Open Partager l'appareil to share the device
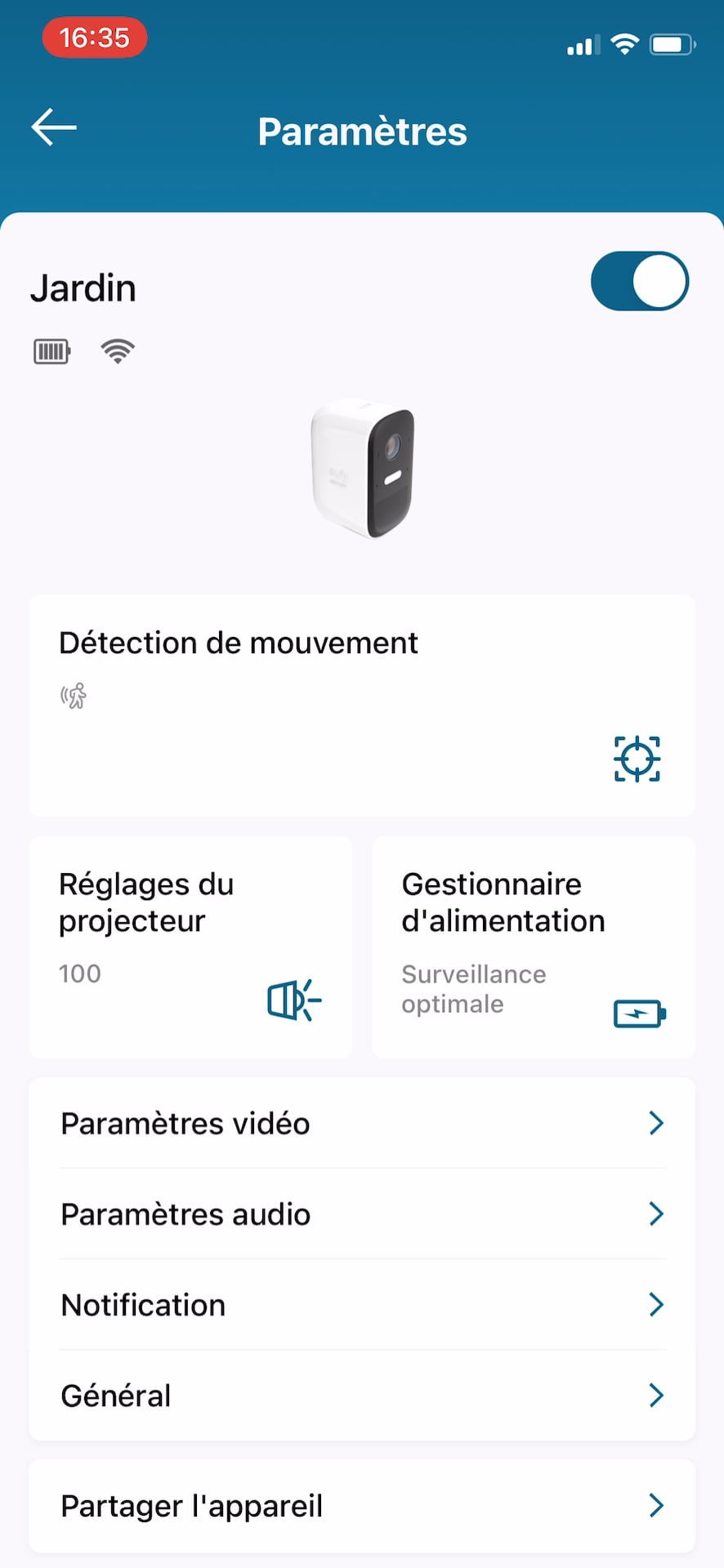This screenshot has width=724, height=1568. [362, 1505]
